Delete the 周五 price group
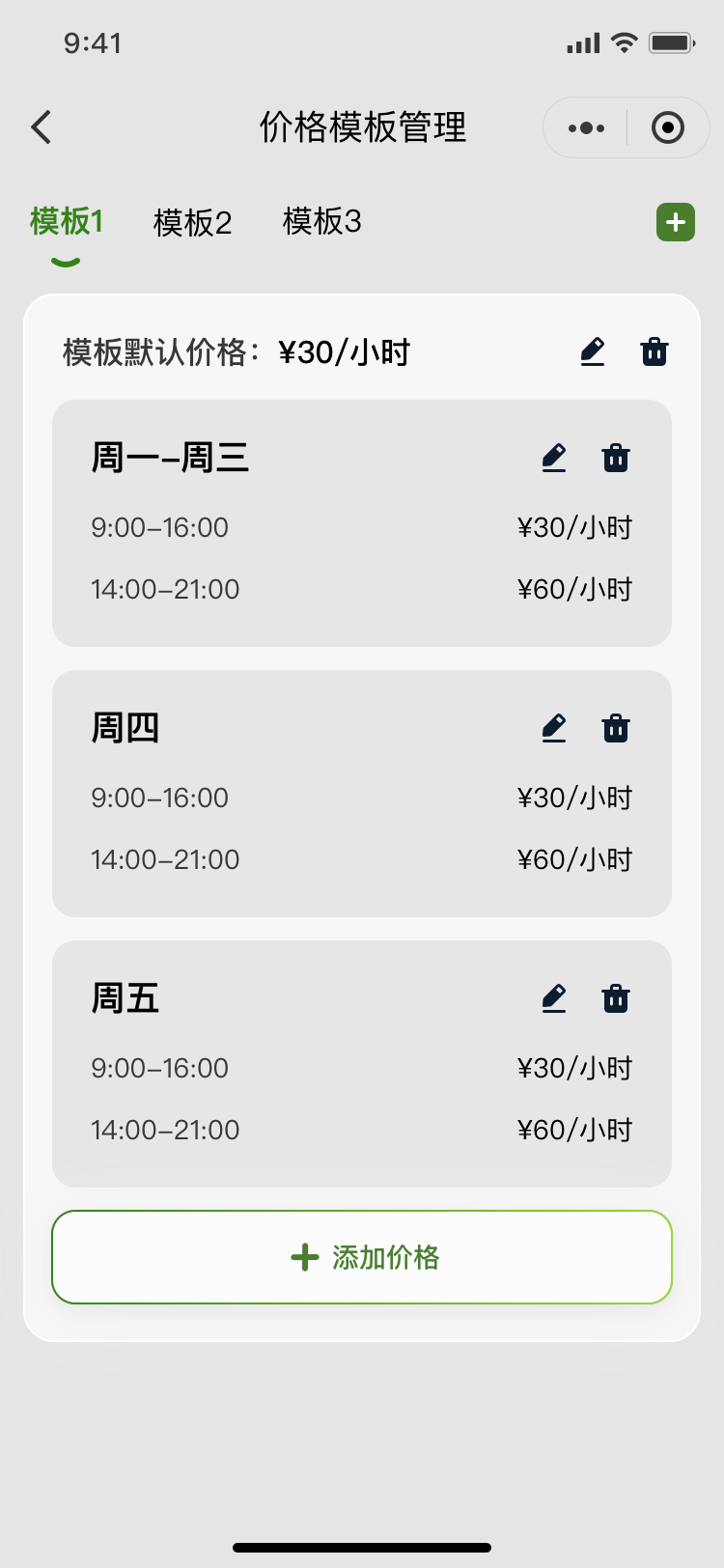The width and height of the screenshot is (724, 1568). [616, 998]
